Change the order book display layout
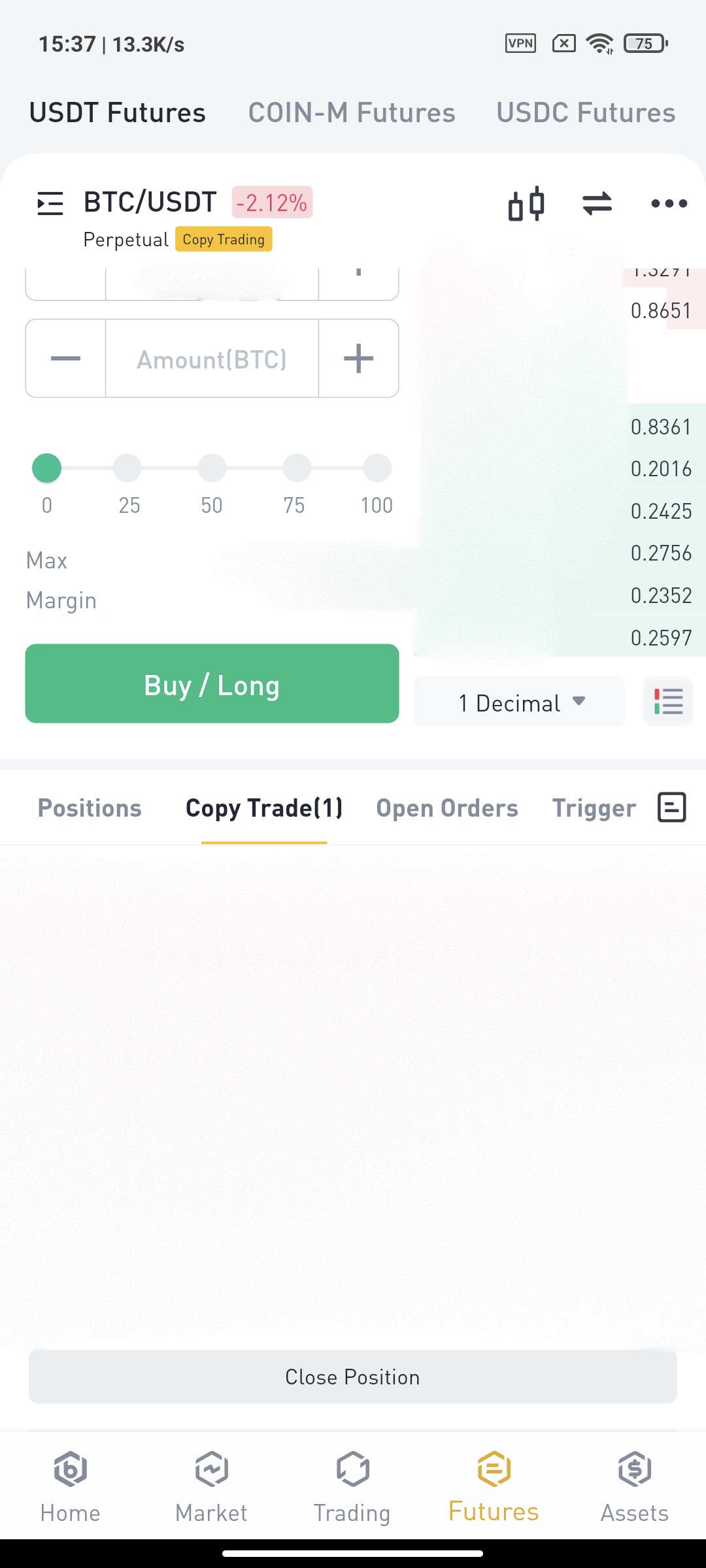The image size is (706, 1568). click(668, 702)
